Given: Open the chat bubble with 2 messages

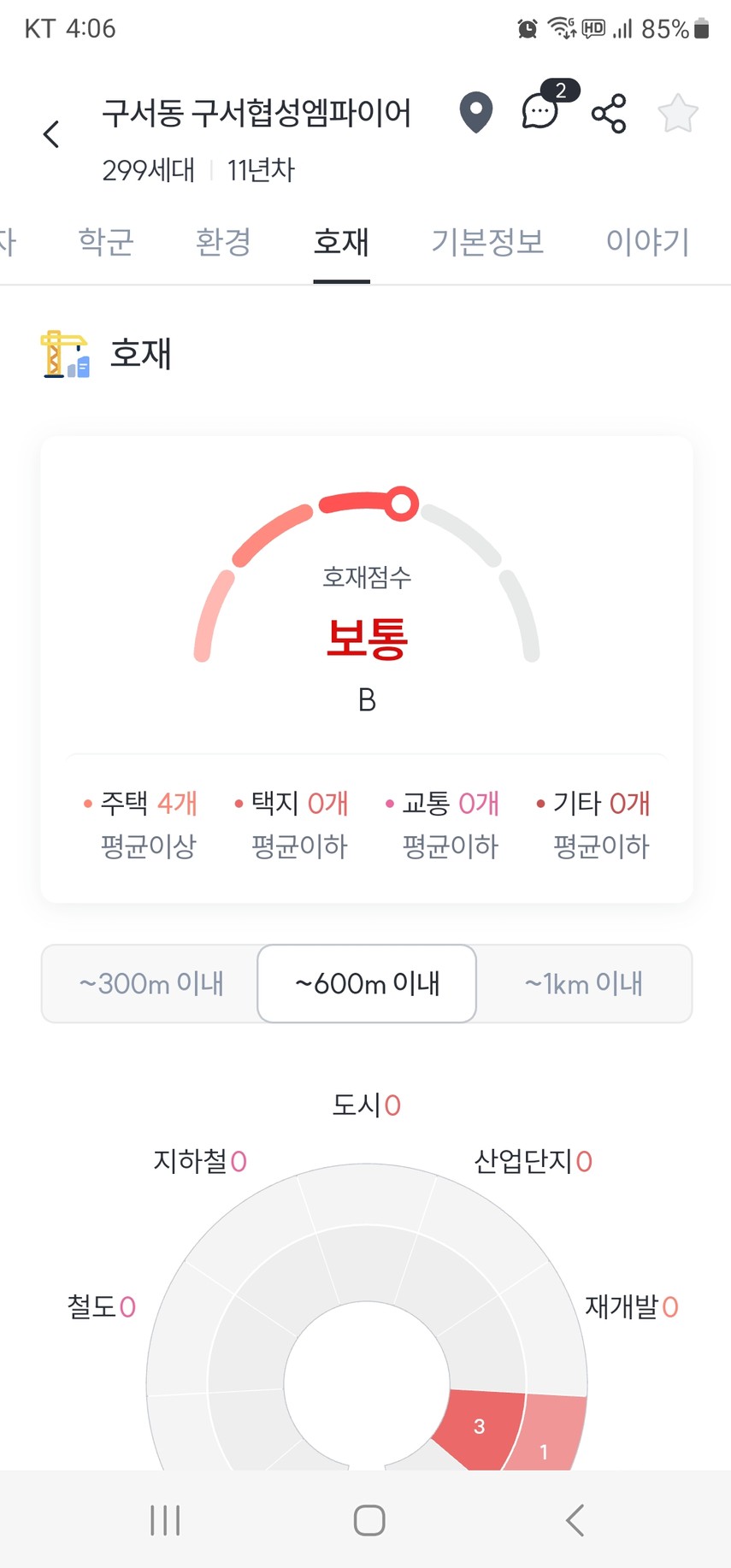Looking at the screenshot, I should pyautogui.click(x=541, y=110).
